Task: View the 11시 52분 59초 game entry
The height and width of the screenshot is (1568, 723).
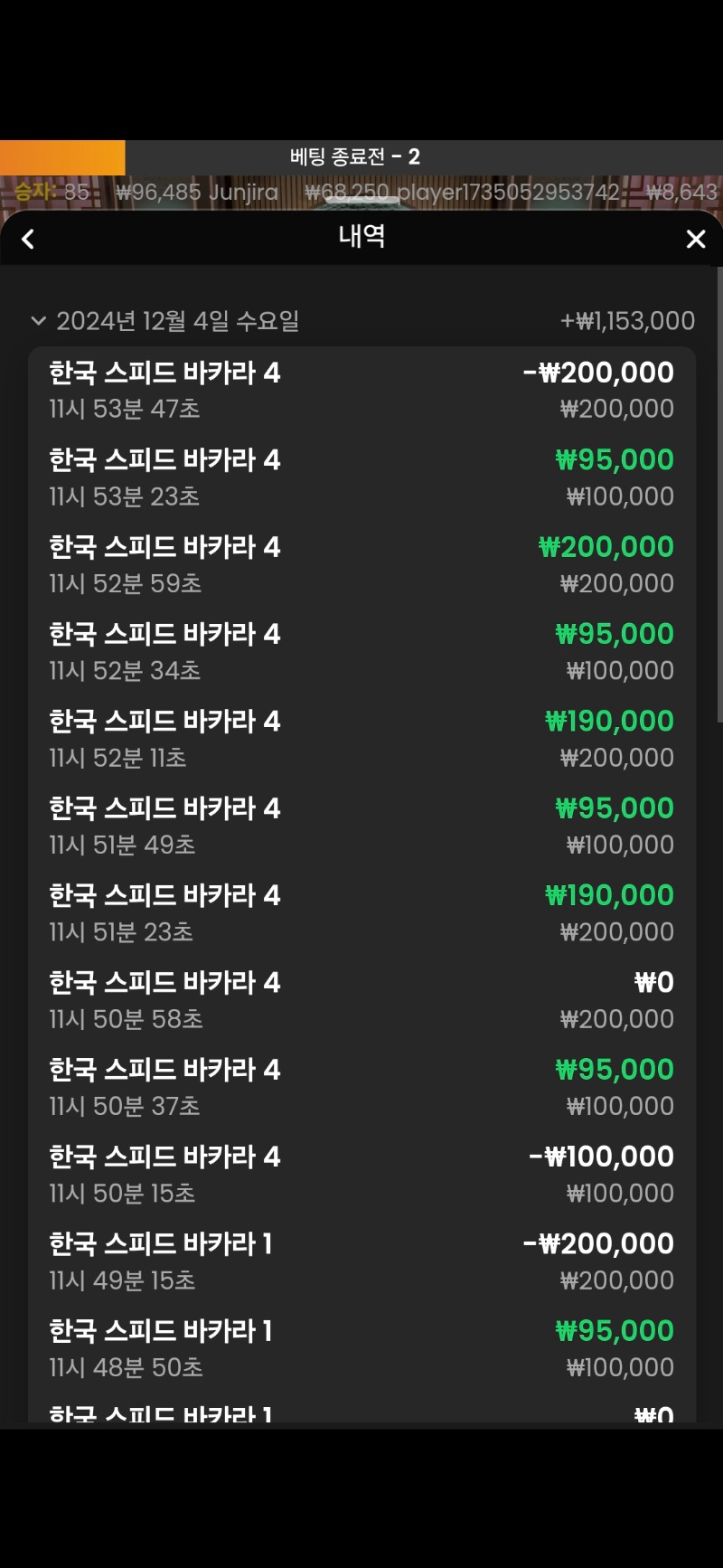Action: [361, 564]
